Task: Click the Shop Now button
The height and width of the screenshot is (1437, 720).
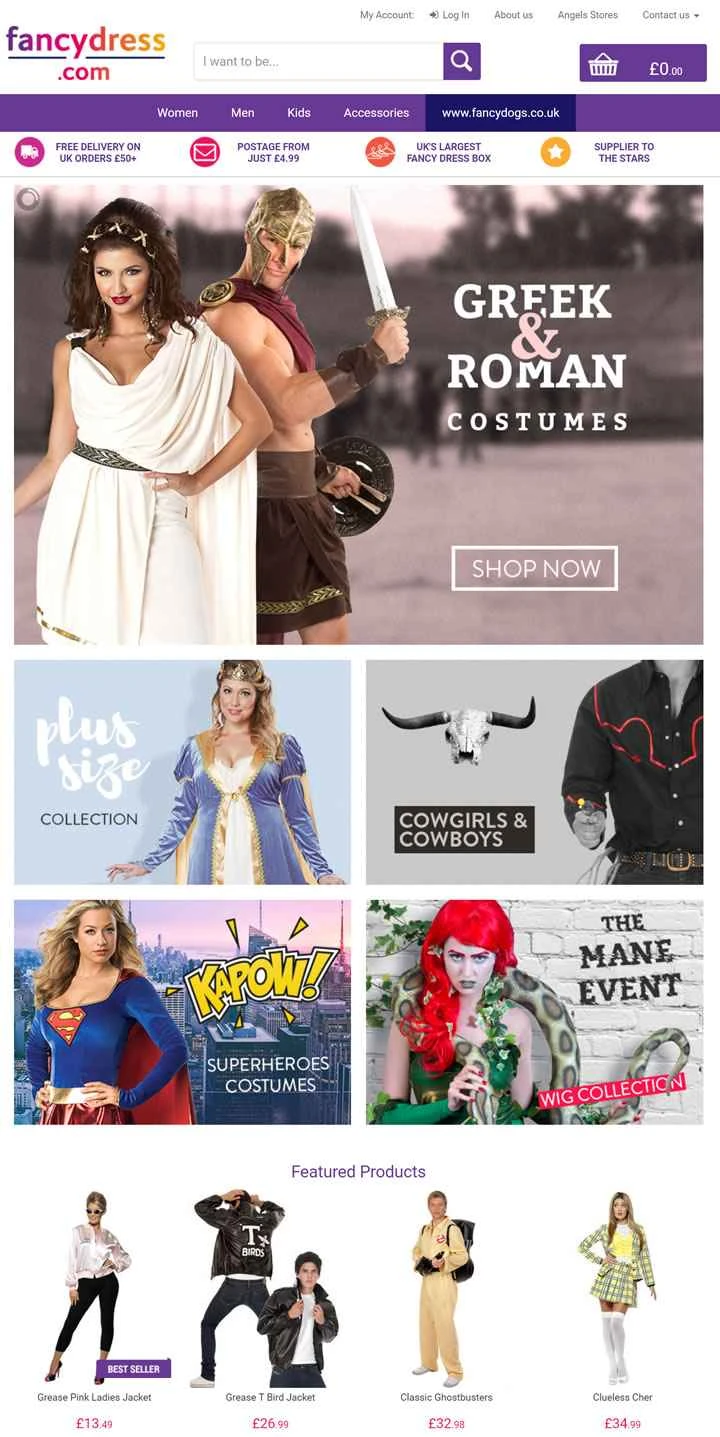Action: [x=535, y=569]
